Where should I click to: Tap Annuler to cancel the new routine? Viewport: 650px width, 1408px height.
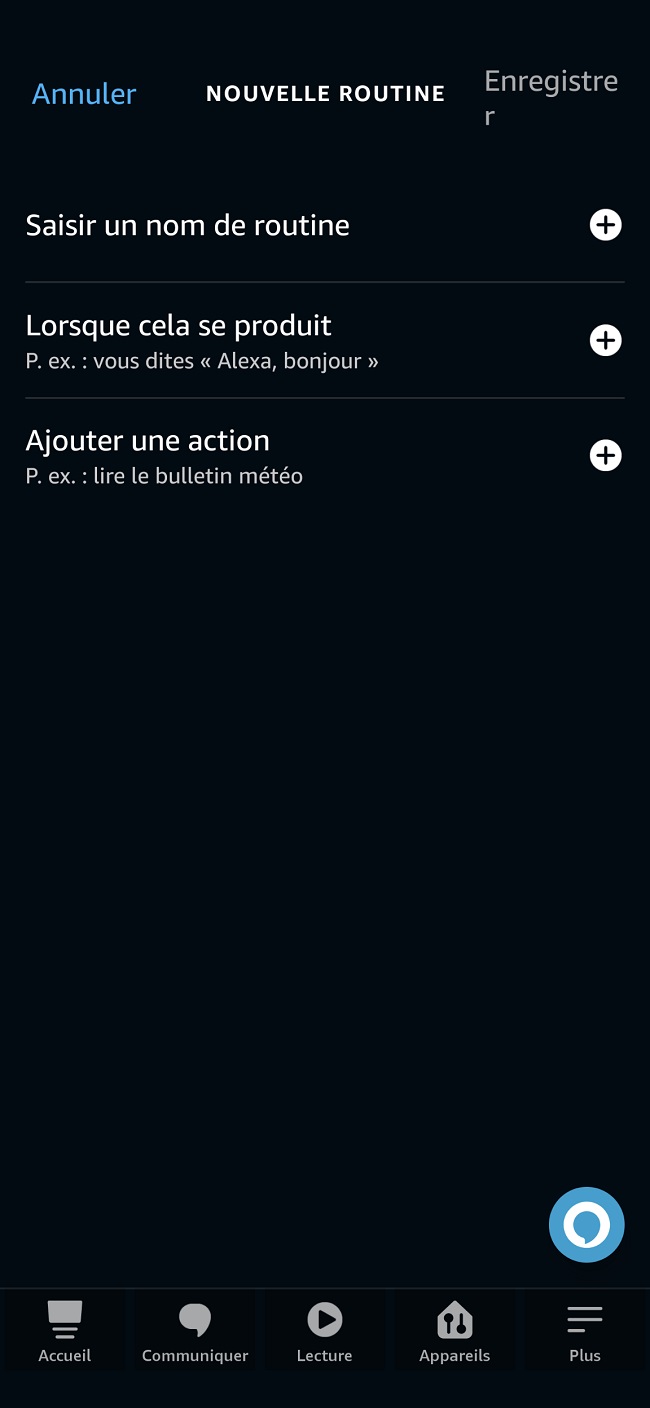[84, 94]
